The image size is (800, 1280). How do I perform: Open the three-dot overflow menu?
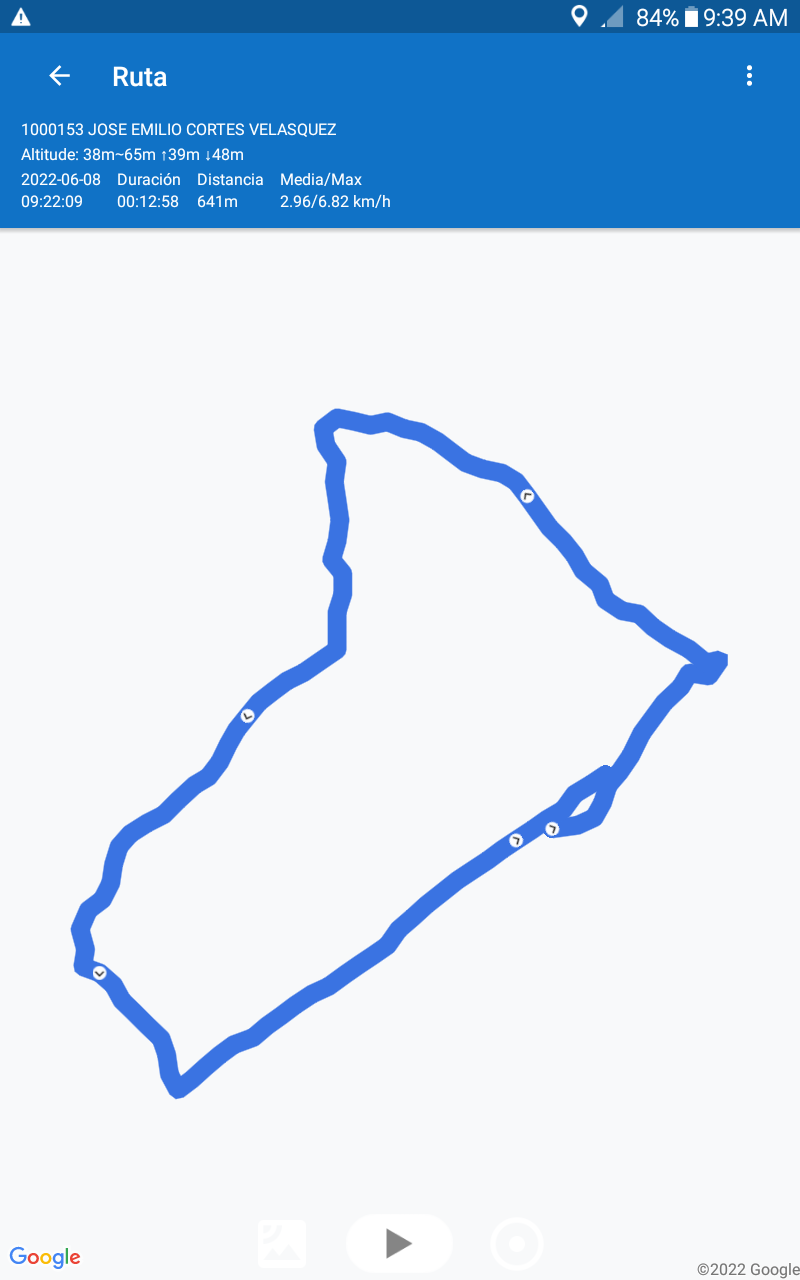pyautogui.click(x=749, y=76)
